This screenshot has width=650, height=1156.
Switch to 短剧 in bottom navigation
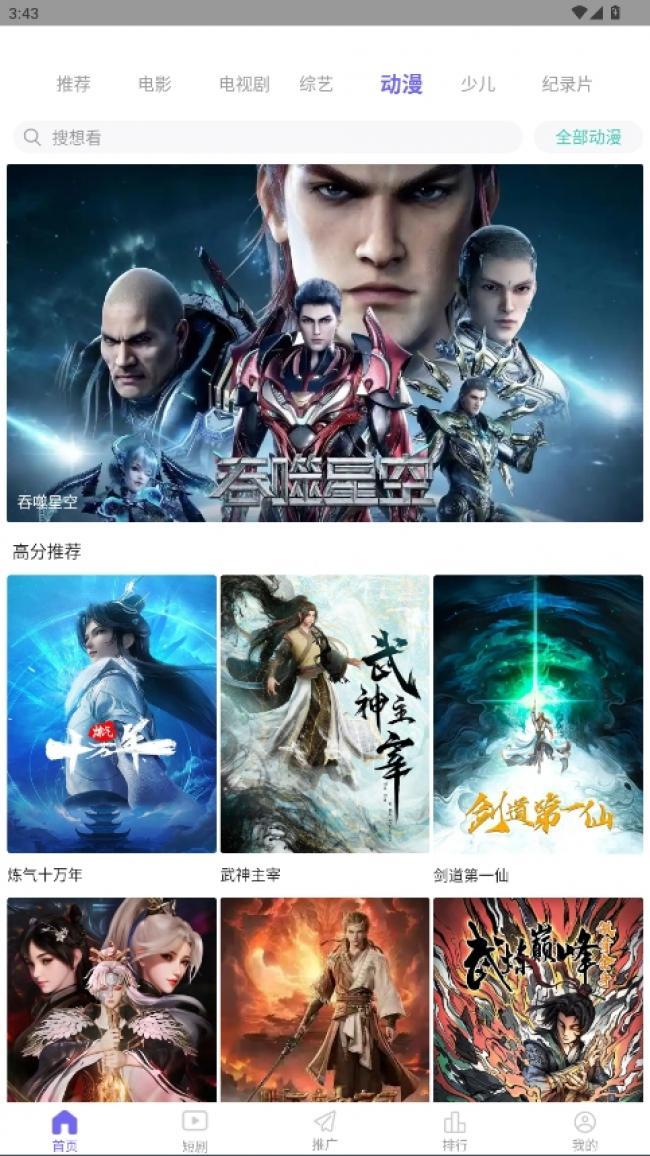pyautogui.click(x=195, y=1130)
